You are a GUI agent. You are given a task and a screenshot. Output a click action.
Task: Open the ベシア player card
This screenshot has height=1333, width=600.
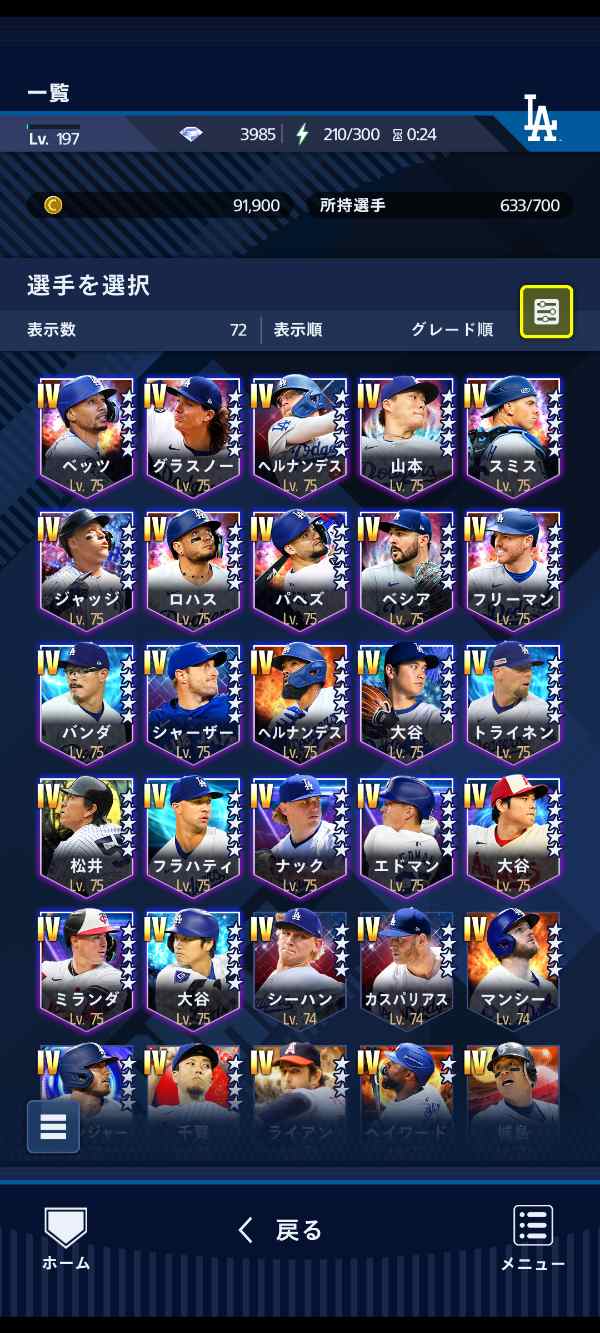406,566
